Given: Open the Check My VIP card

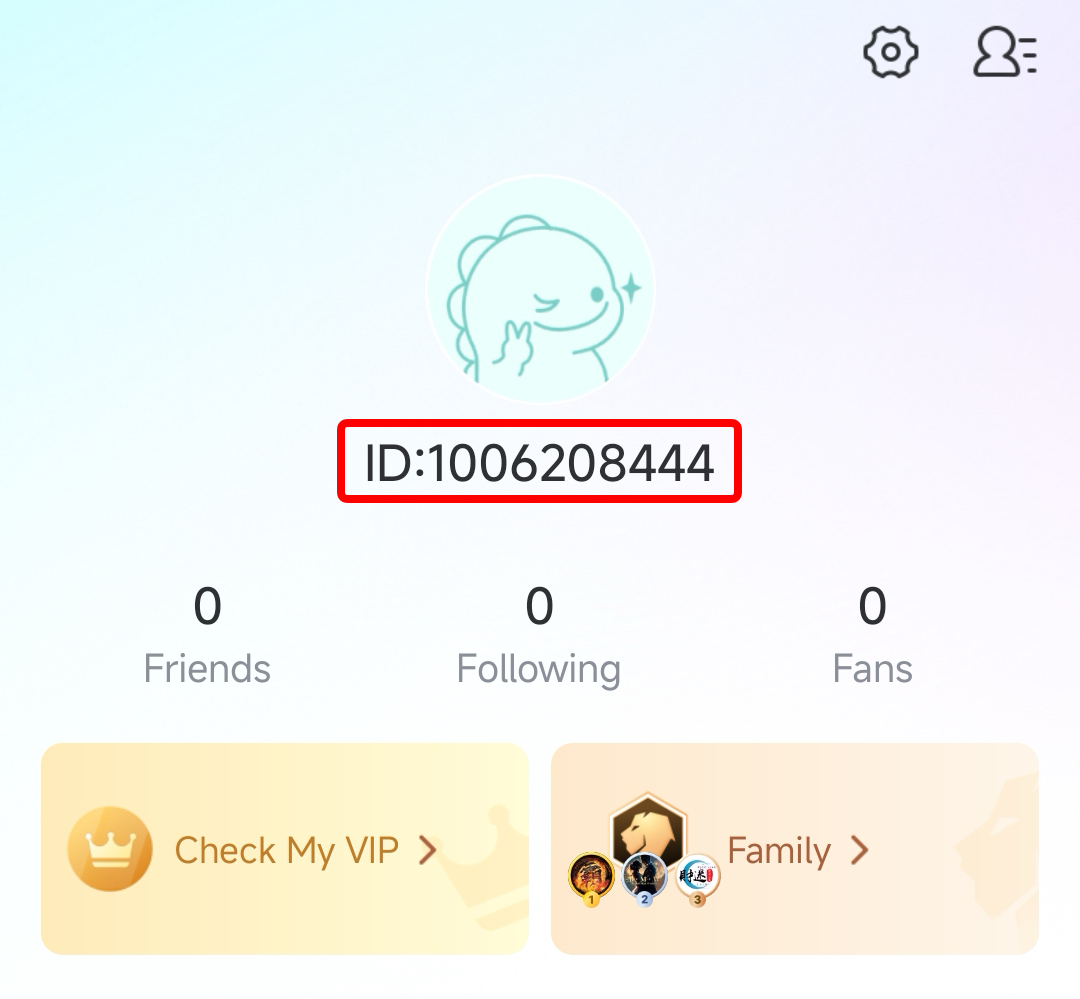Looking at the screenshot, I should (x=284, y=849).
